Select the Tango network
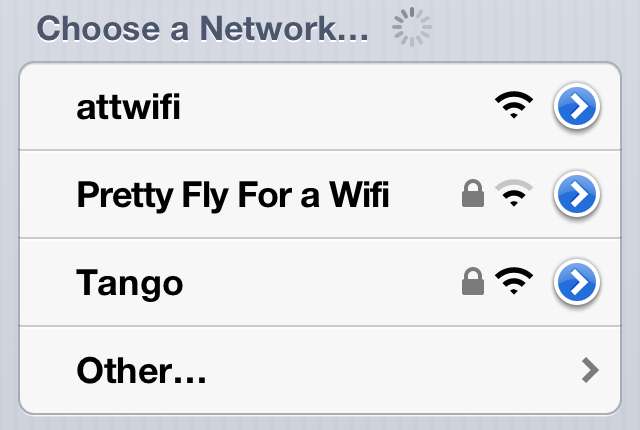The width and height of the screenshot is (640, 430). click(x=130, y=284)
